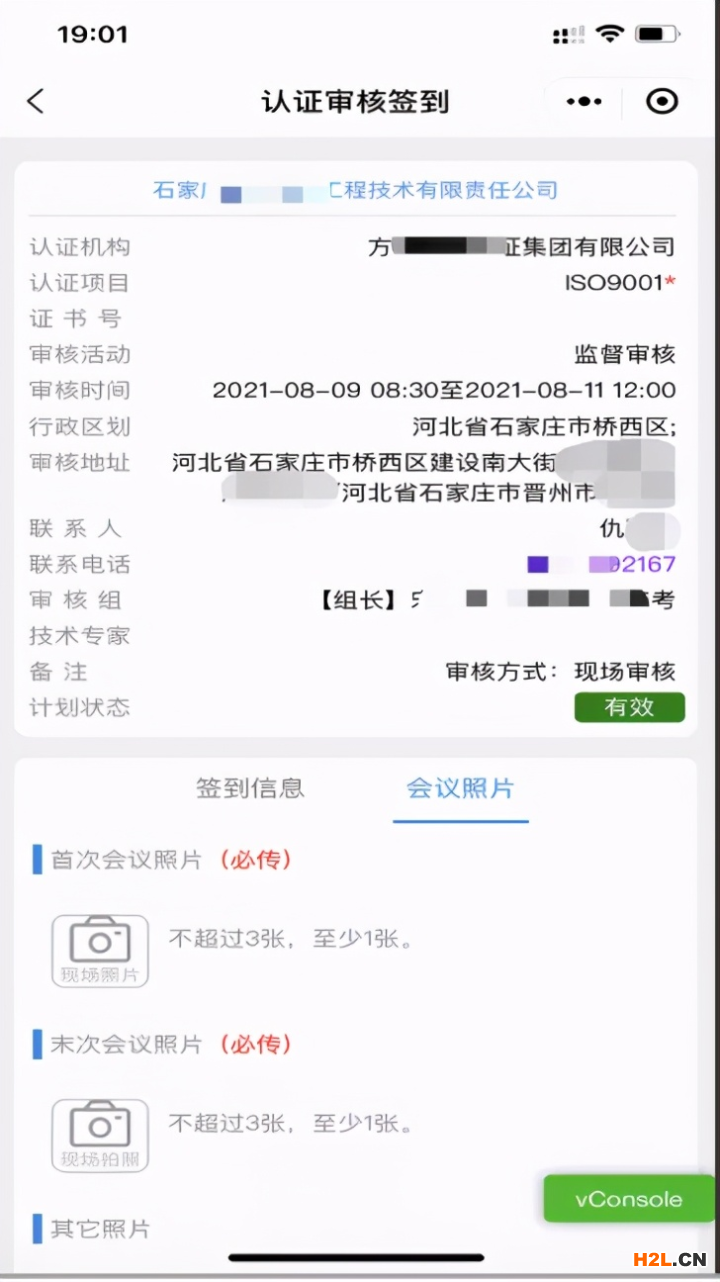Open the mini program more menu
The height and width of the screenshot is (1282, 720).
click(584, 101)
